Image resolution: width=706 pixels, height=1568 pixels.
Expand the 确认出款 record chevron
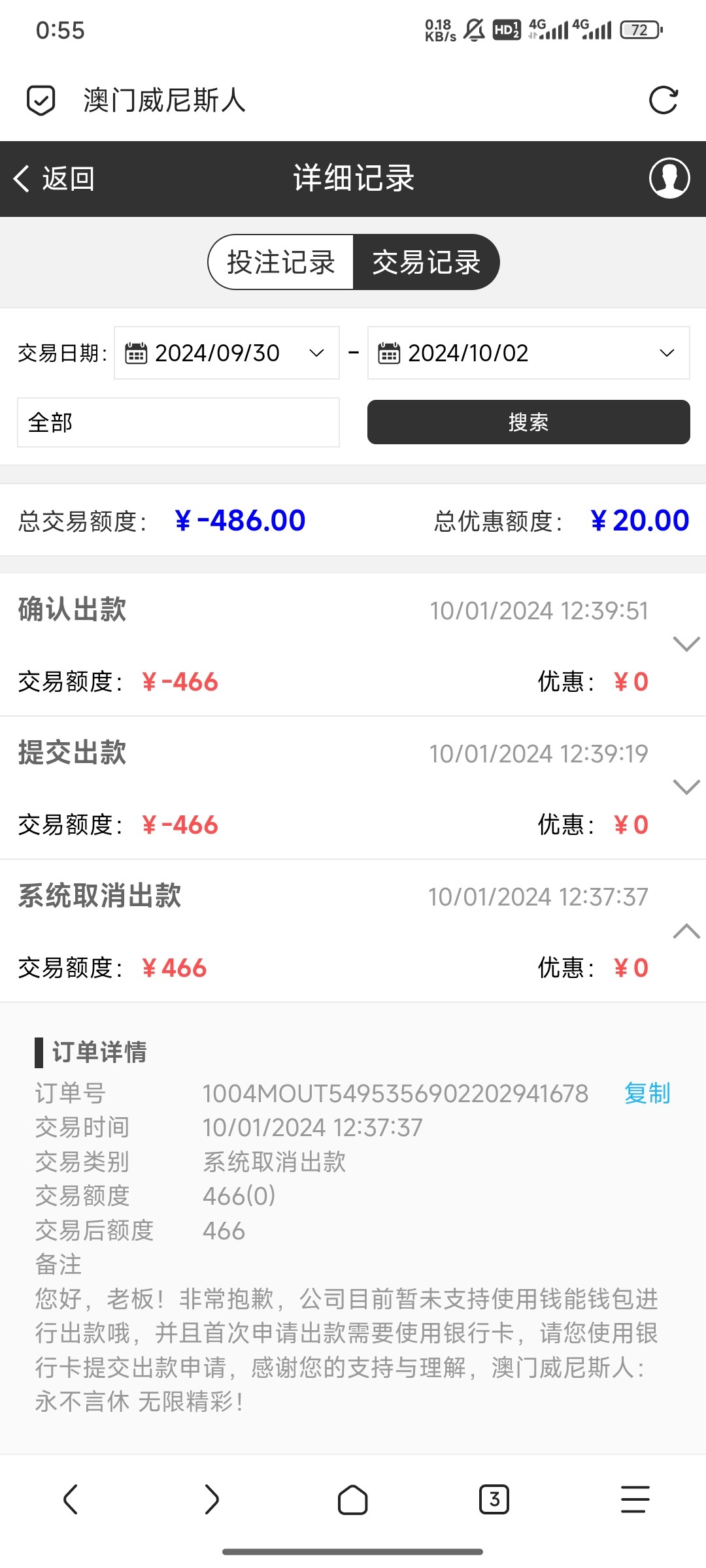pos(685,645)
